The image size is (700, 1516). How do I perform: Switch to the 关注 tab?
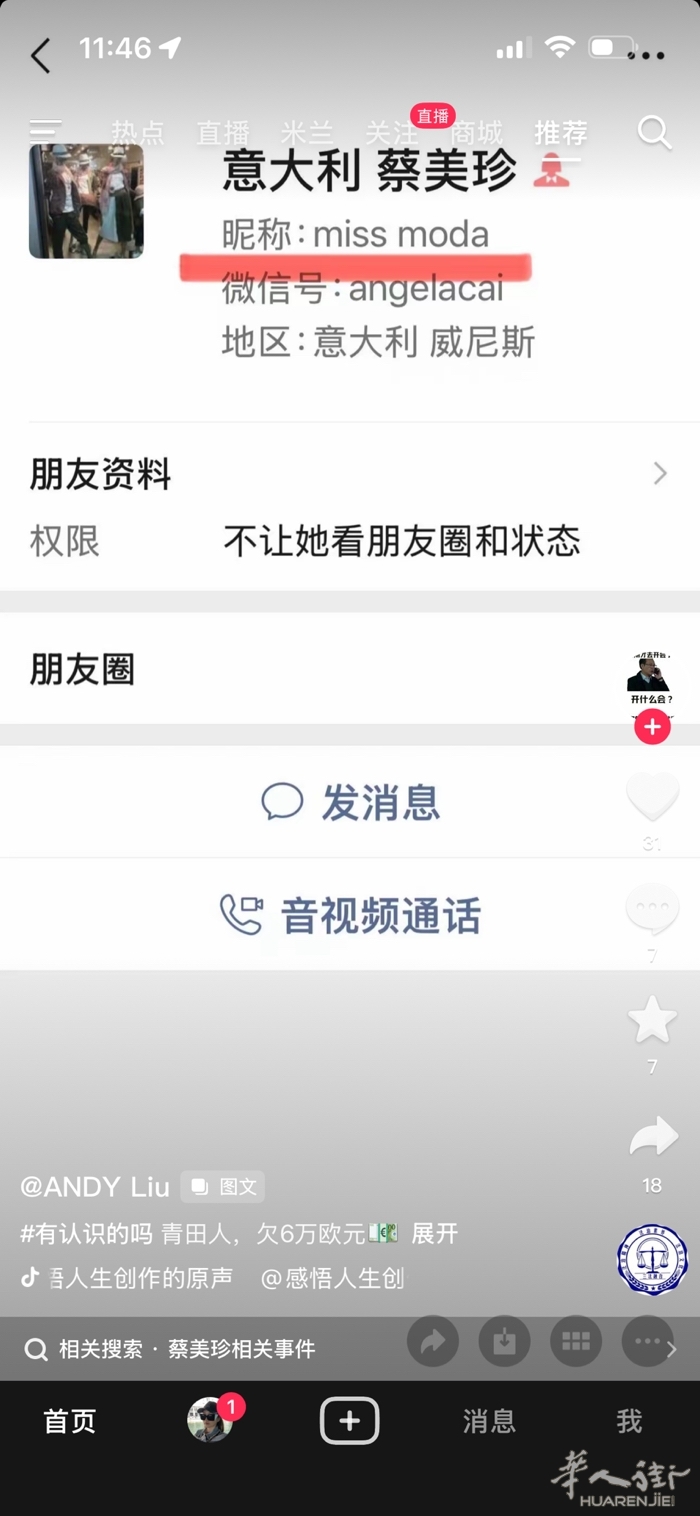coord(391,132)
